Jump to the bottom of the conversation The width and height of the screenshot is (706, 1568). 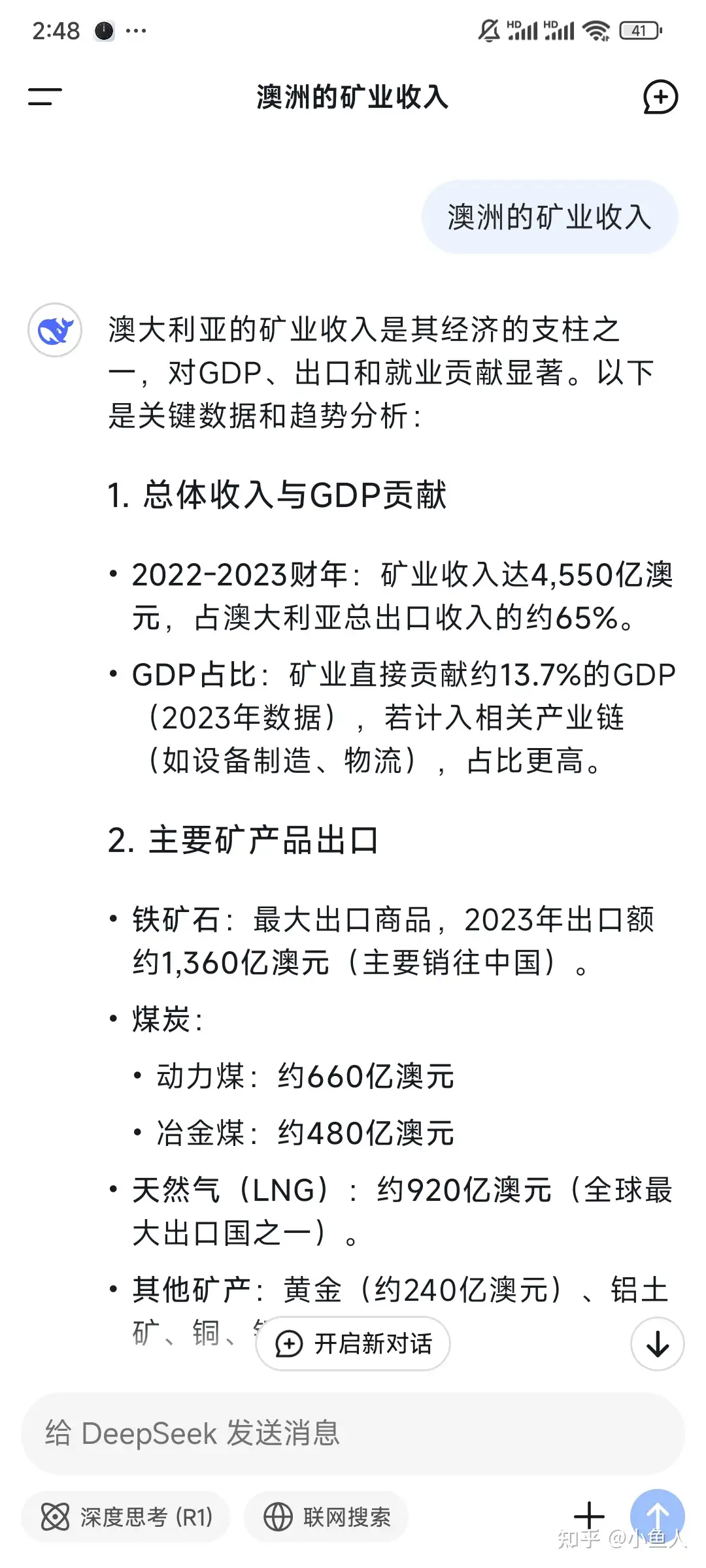(x=657, y=1343)
